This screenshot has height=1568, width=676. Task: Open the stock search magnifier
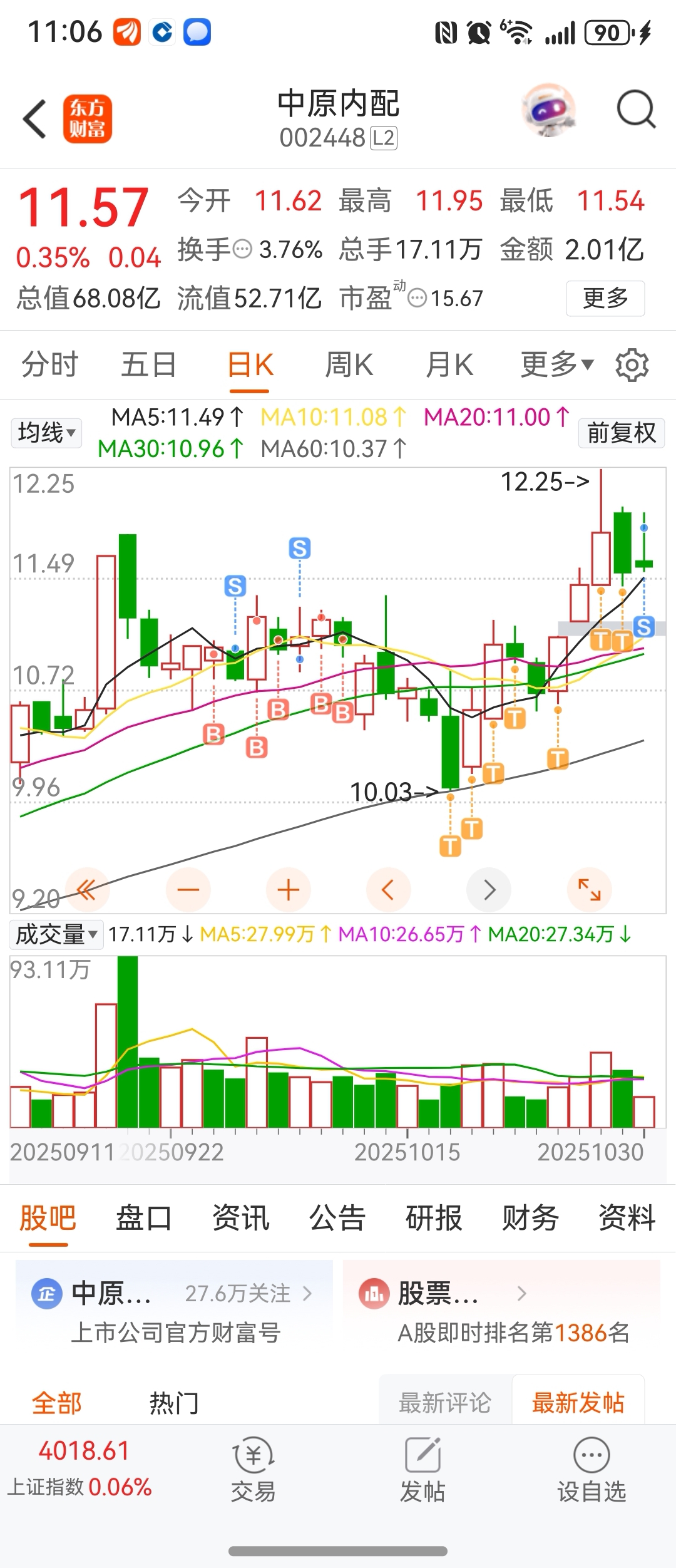point(635,110)
